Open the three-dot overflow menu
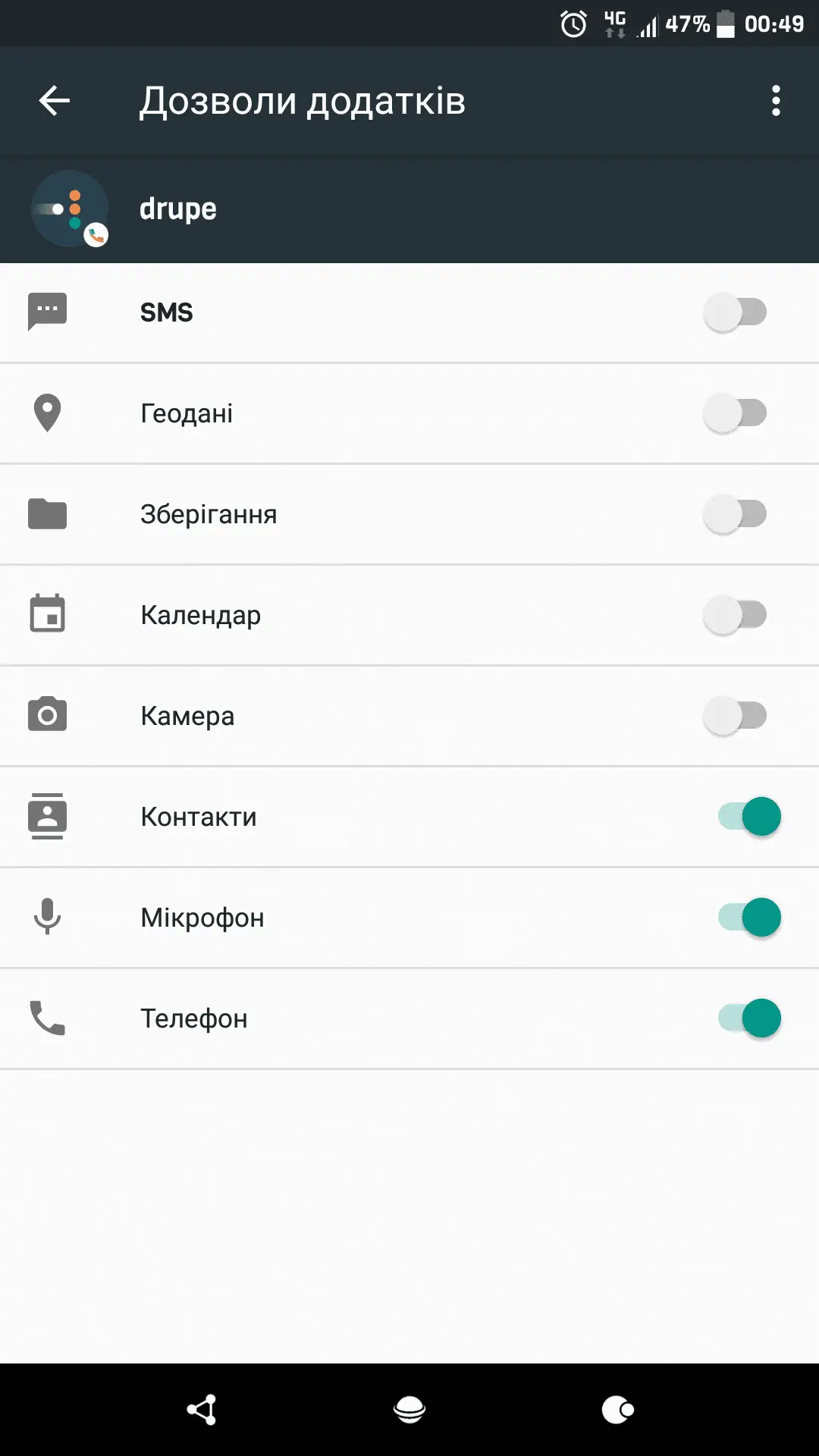The height and width of the screenshot is (1456, 819). click(775, 99)
